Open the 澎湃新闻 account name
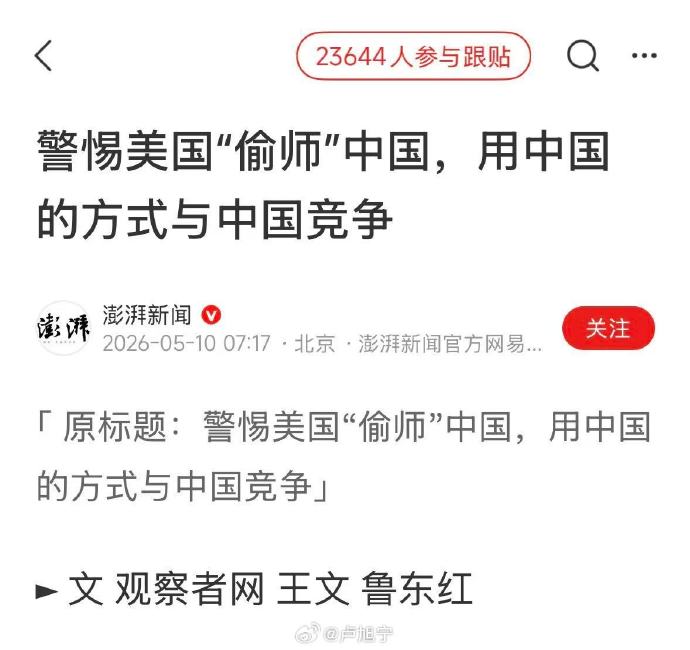 147,315
